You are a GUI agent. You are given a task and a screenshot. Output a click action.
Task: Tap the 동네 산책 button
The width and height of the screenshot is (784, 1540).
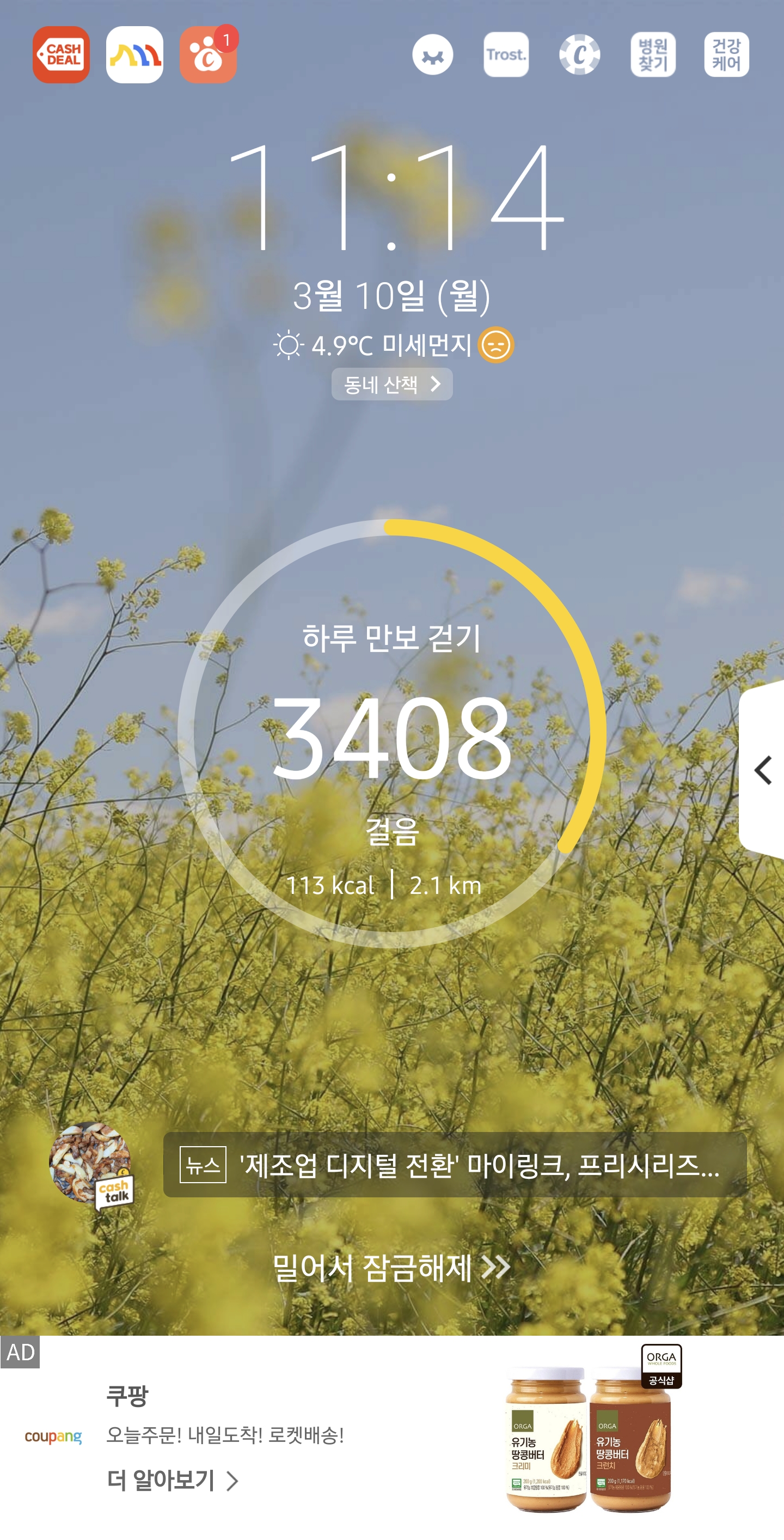[x=391, y=384]
